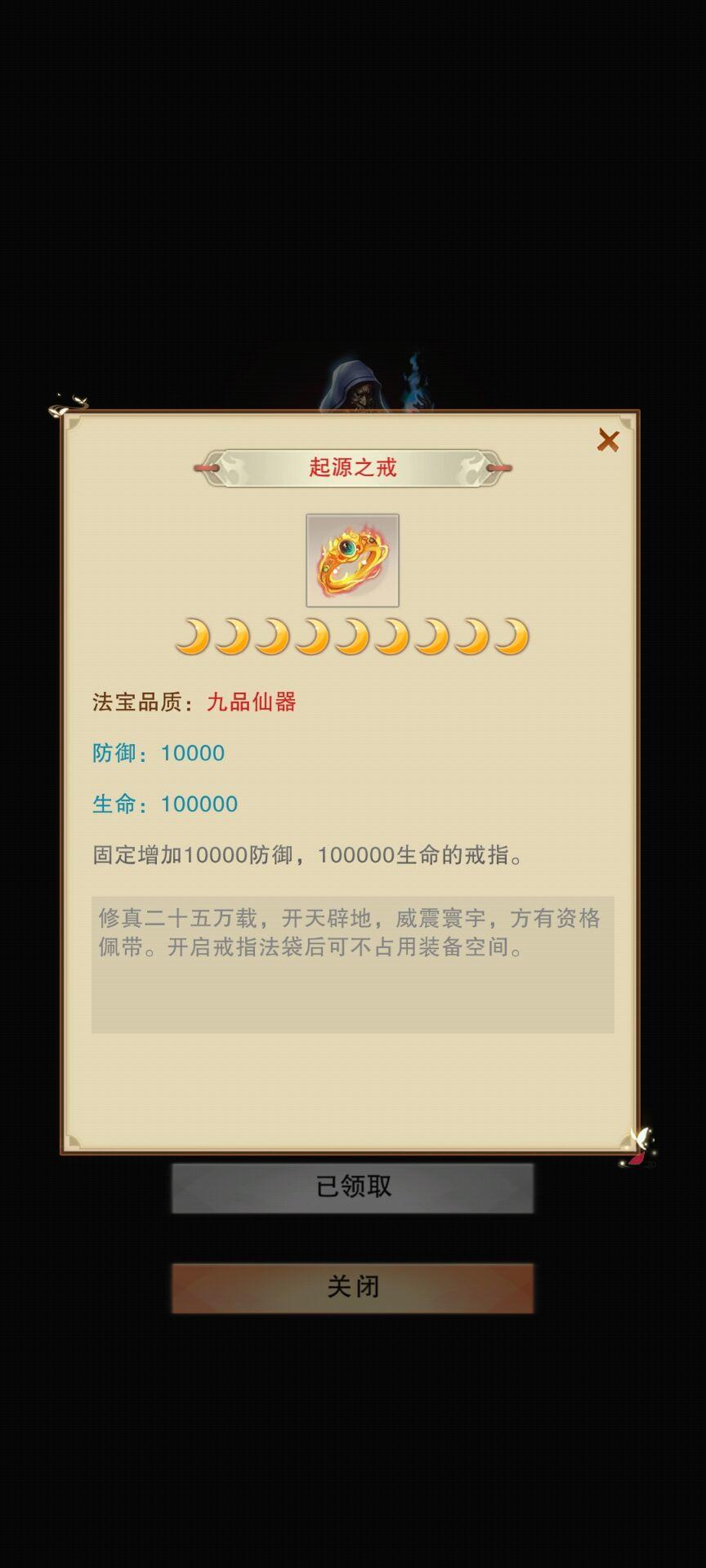Select the 九品仙器 quality label

(251, 702)
